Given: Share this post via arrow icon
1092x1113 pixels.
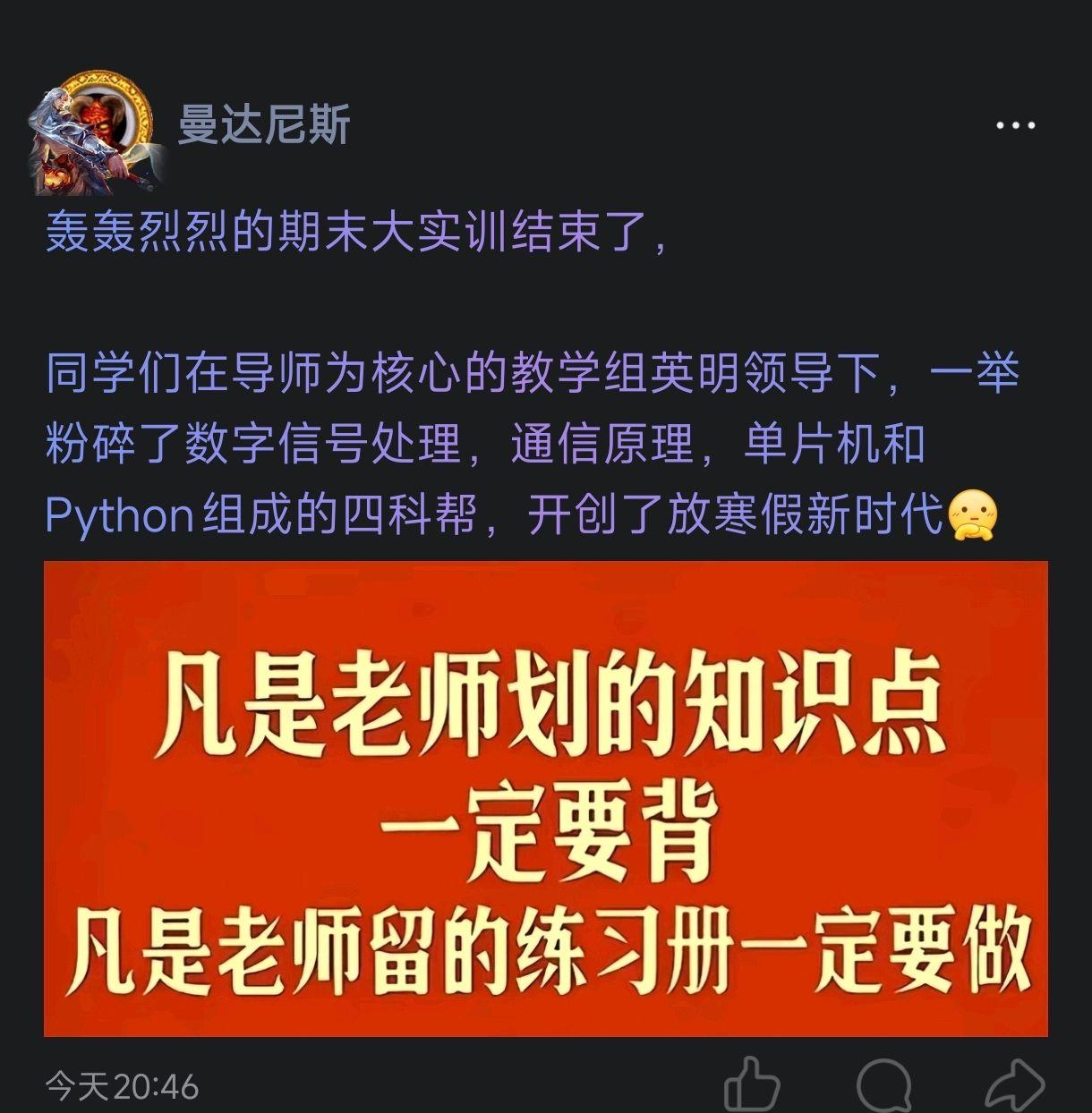Looking at the screenshot, I should coord(1015,1086).
